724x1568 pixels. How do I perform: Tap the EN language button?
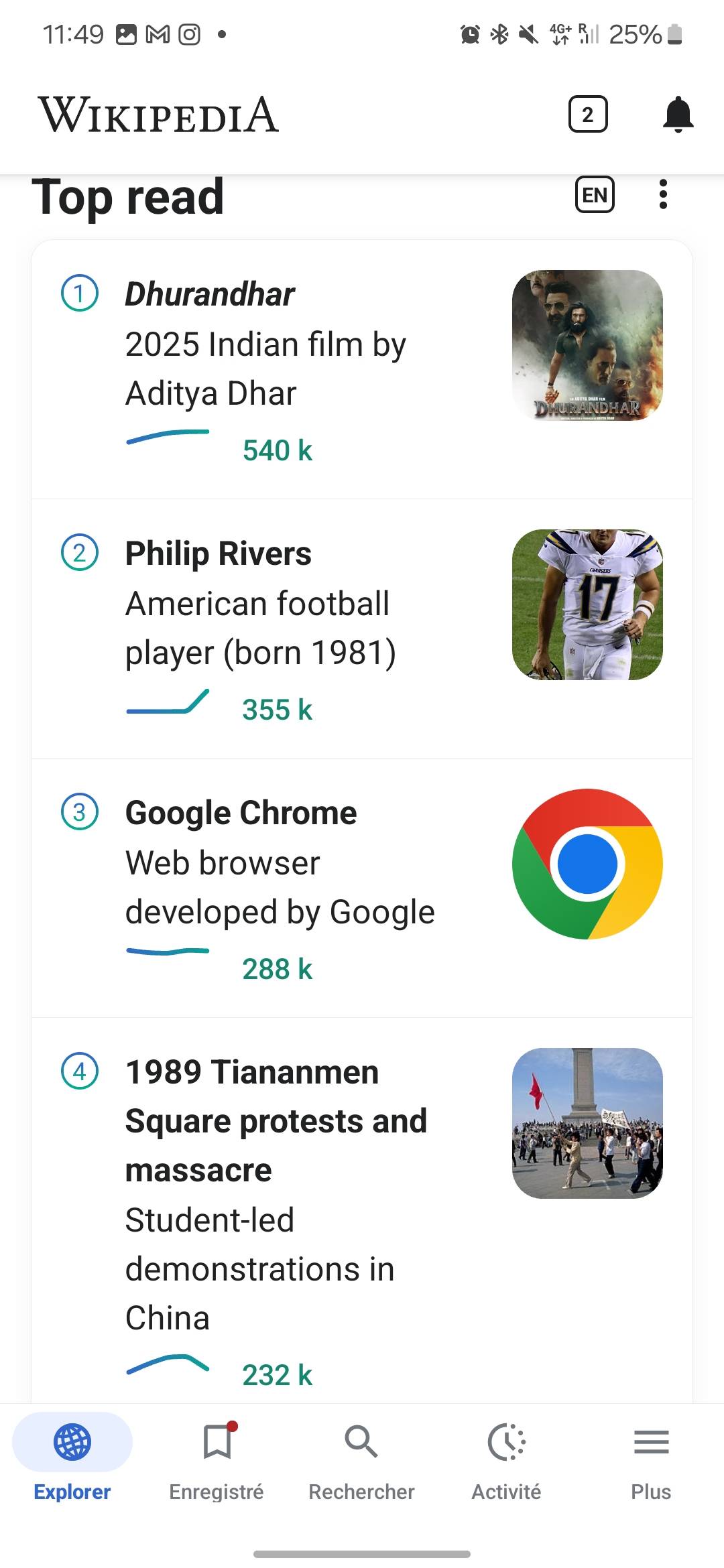[595, 195]
